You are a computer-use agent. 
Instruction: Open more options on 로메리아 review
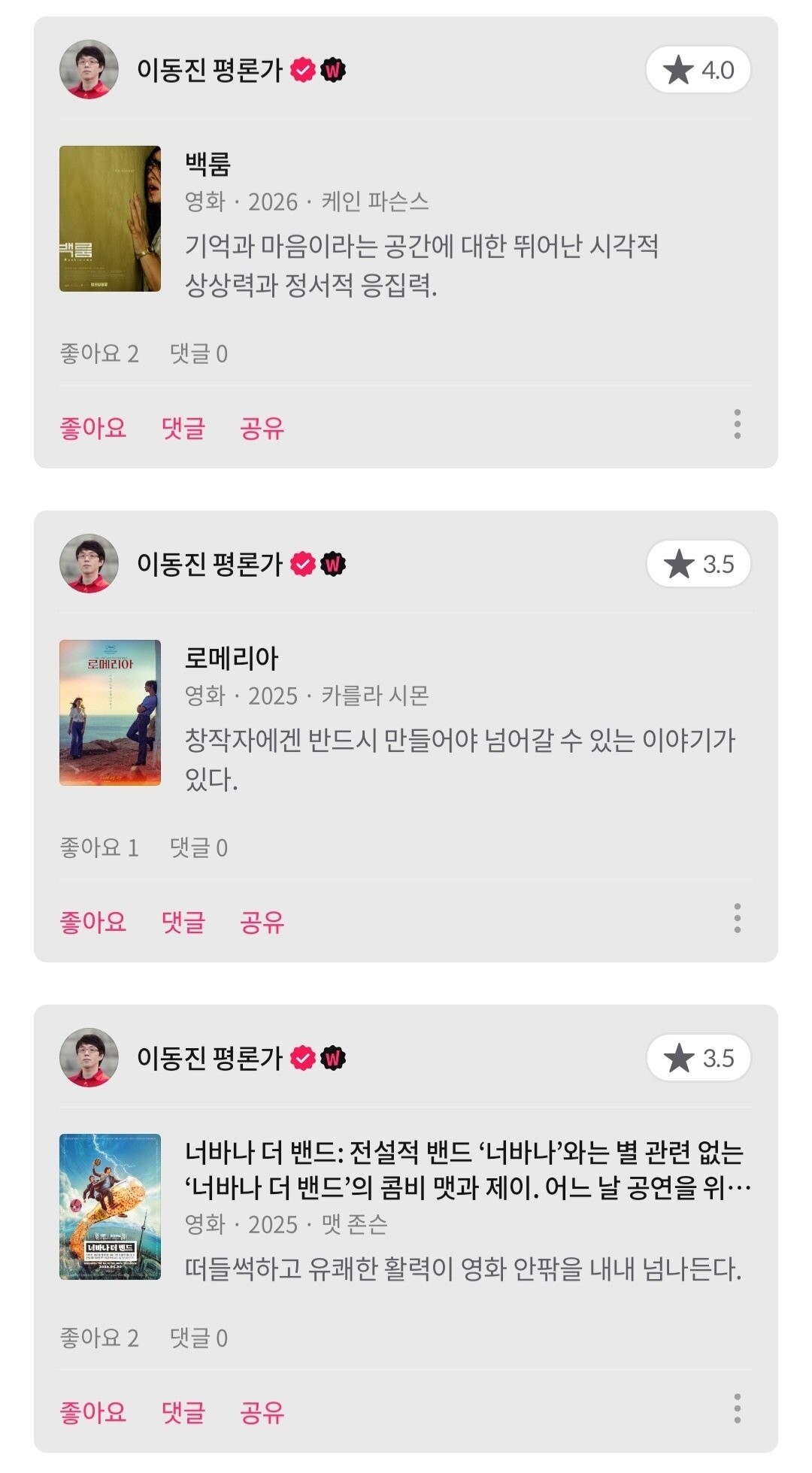click(x=737, y=918)
